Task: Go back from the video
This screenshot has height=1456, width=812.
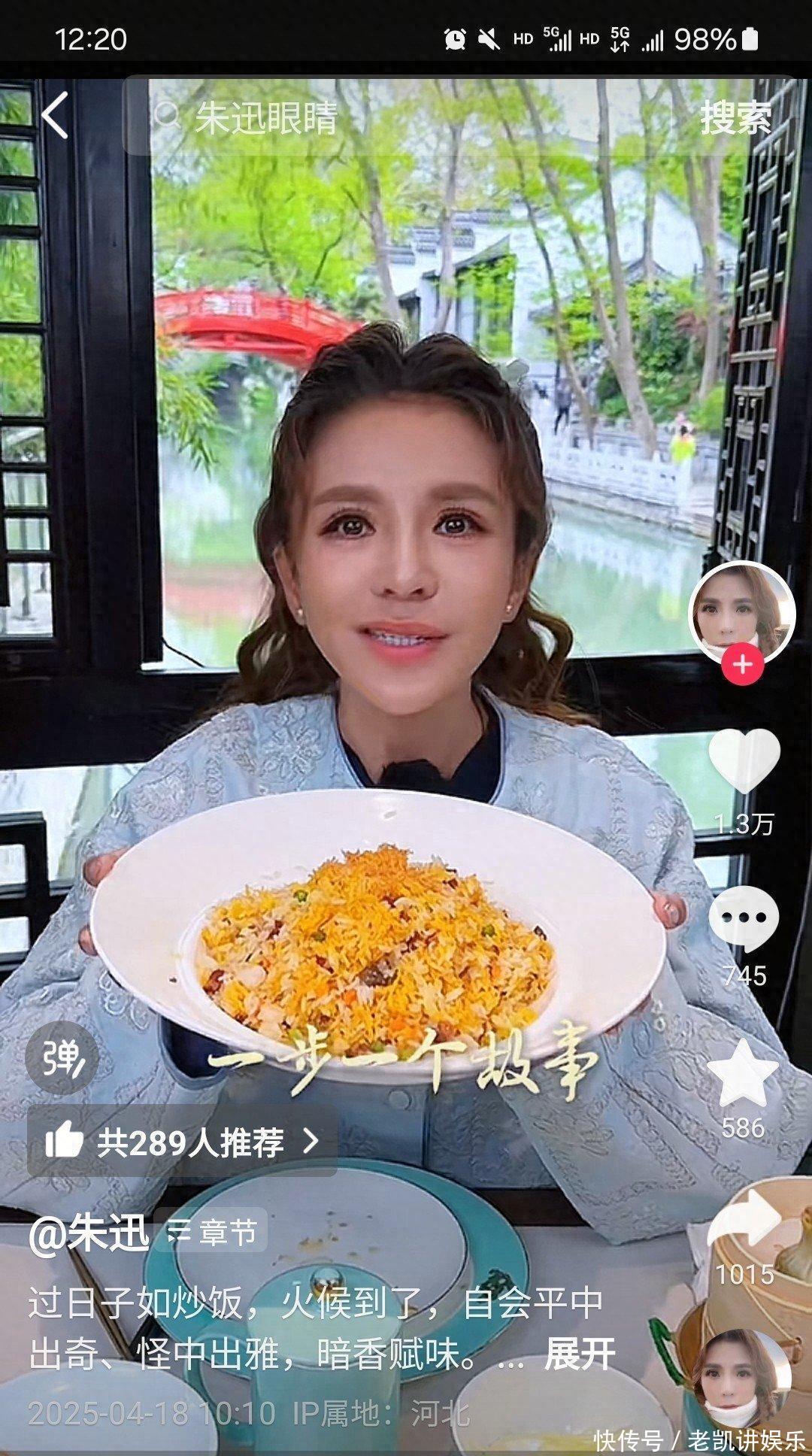Action: click(55, 116)
